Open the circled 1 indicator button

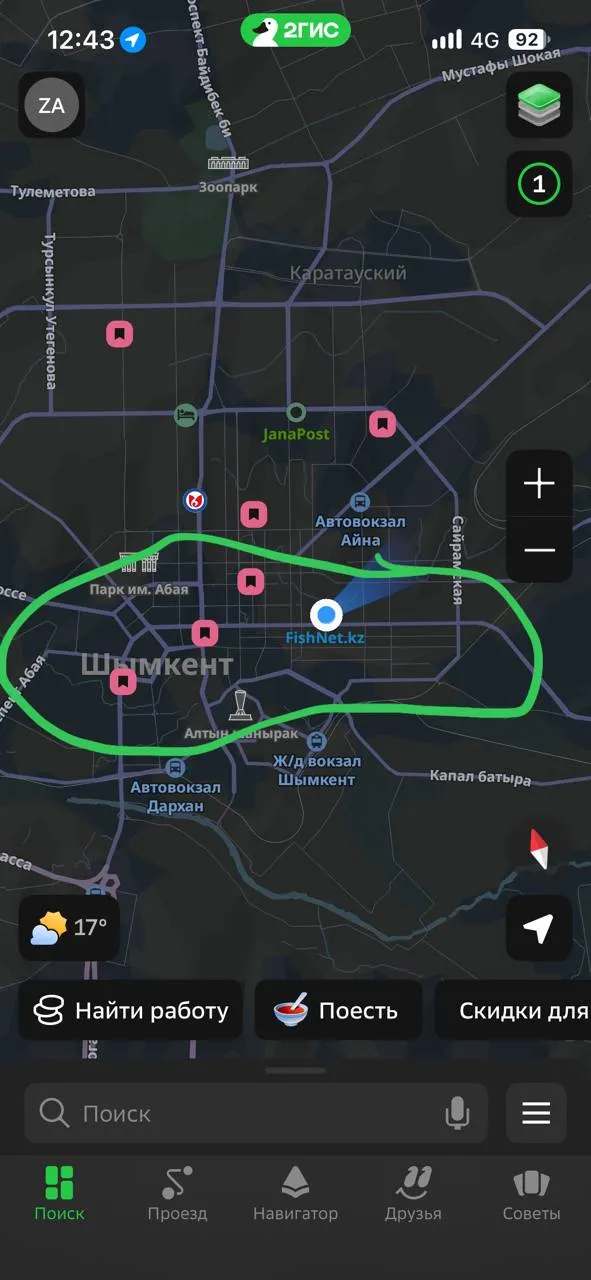coord(540,184)
